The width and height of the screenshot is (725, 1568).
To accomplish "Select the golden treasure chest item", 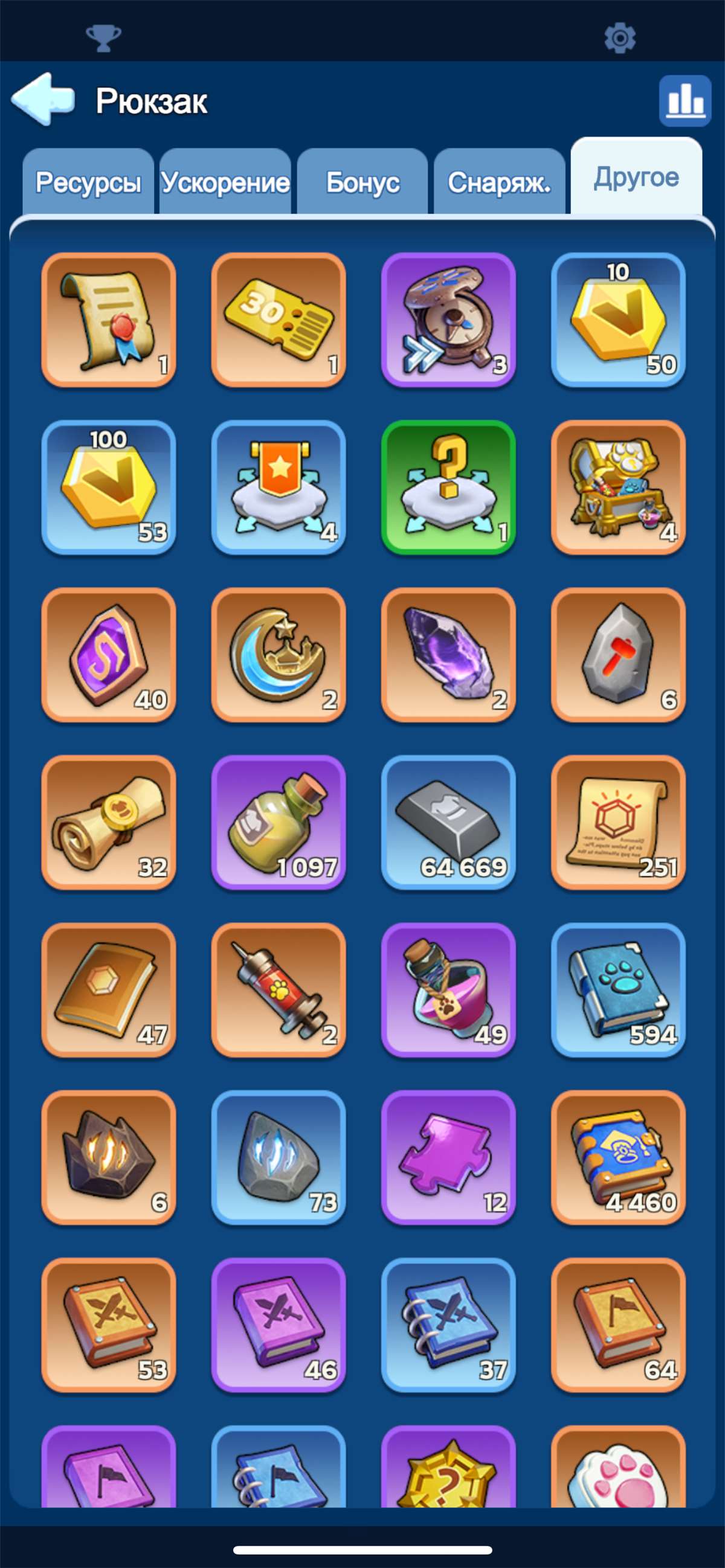I will point(618,487).
